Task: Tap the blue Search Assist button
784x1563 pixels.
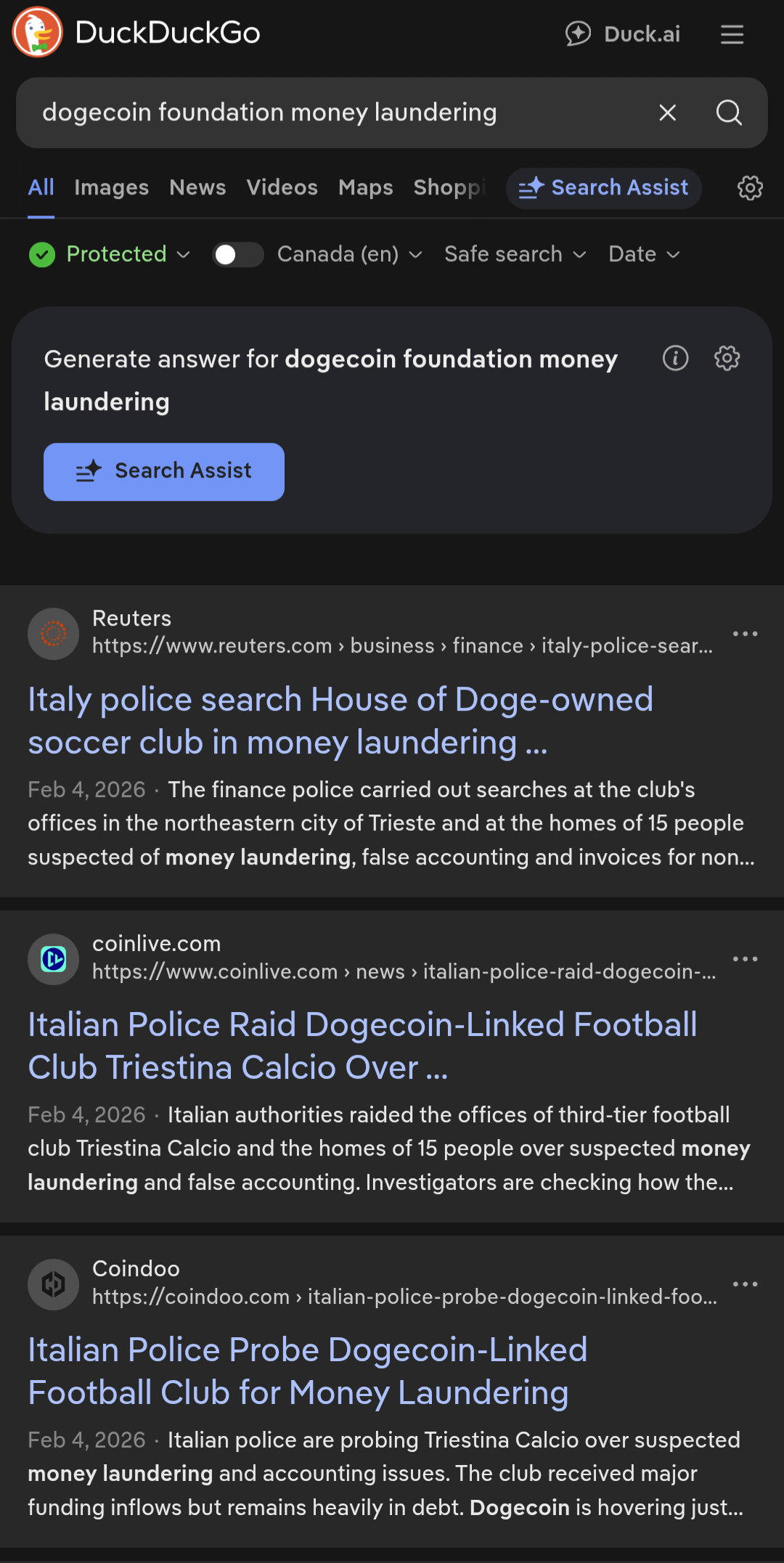Action: (x=164, y=471)
